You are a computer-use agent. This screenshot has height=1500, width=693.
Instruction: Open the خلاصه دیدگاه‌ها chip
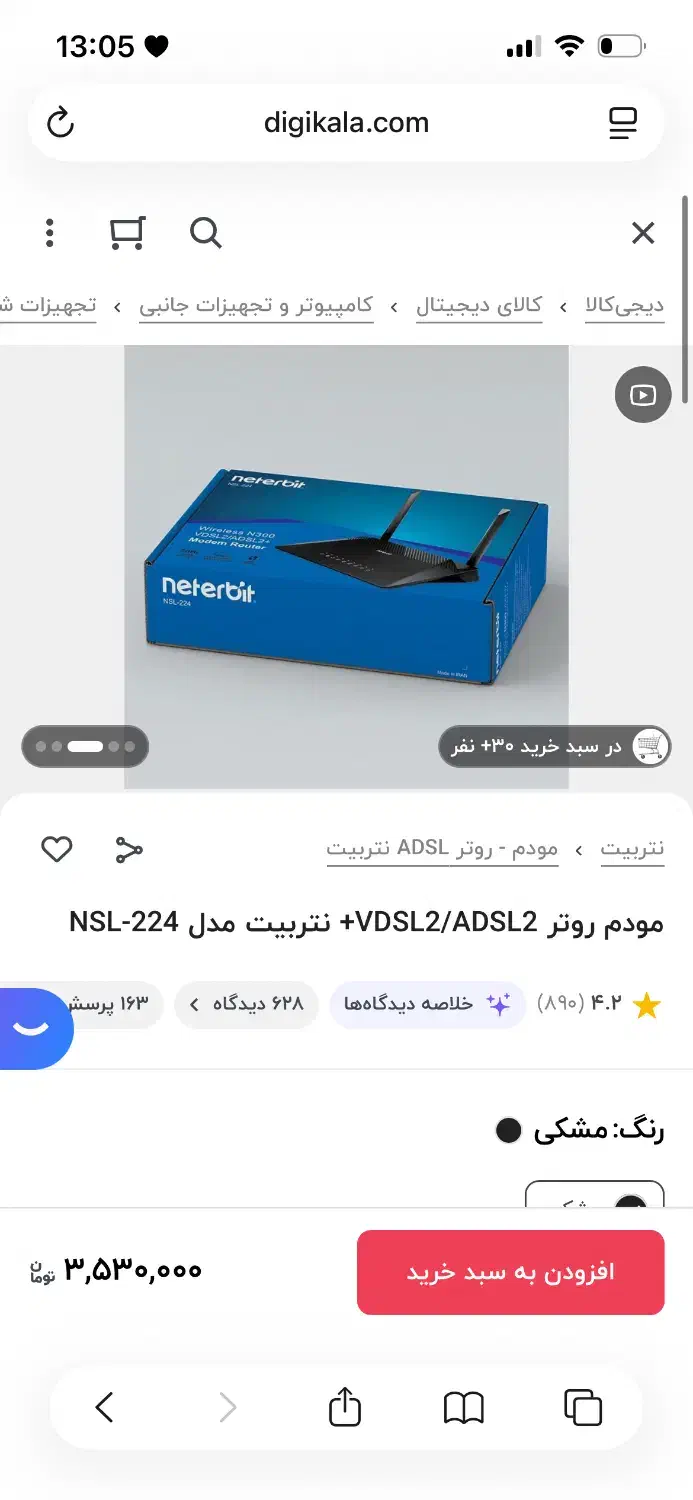(428, 1004)
